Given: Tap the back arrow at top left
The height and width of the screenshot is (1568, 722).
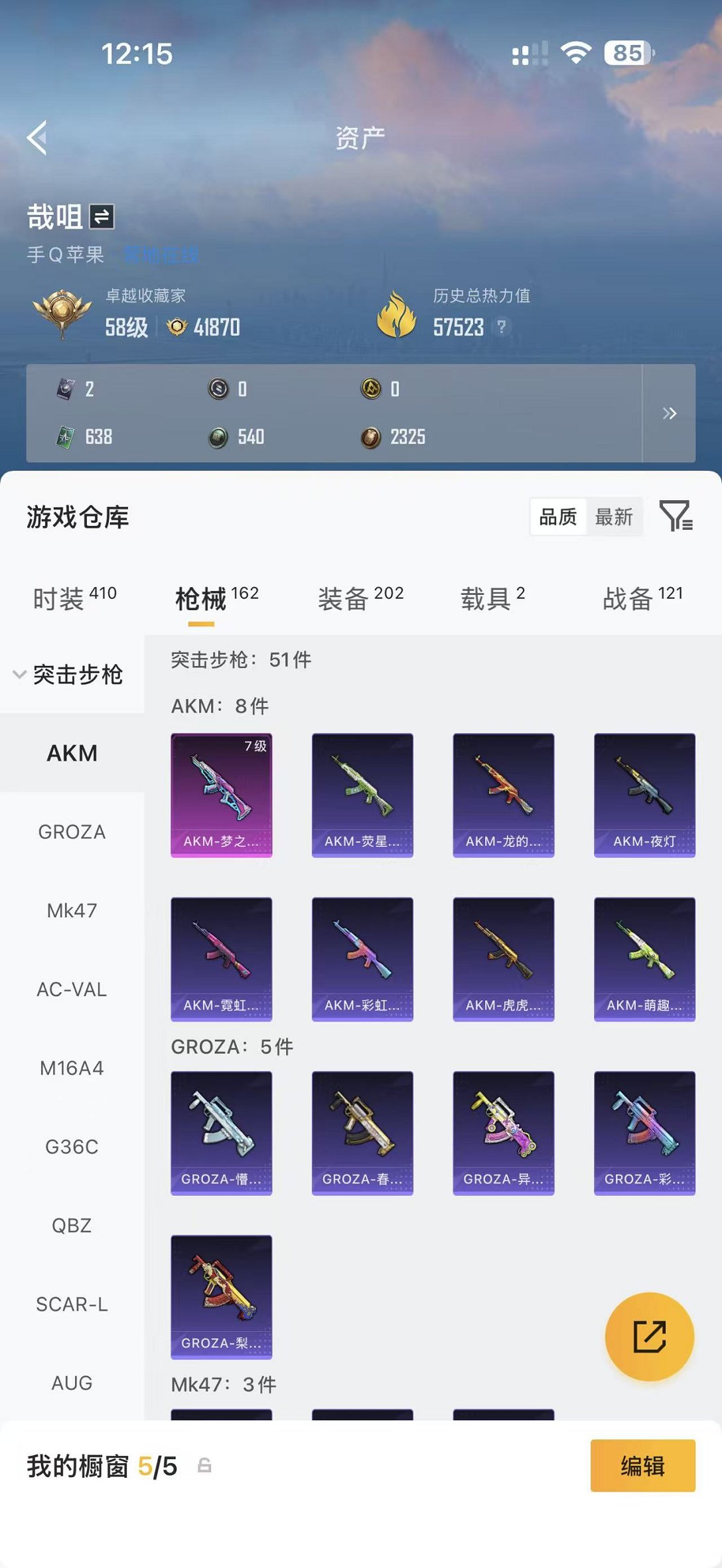Looking at the screenshot, I should click(36, 136).
